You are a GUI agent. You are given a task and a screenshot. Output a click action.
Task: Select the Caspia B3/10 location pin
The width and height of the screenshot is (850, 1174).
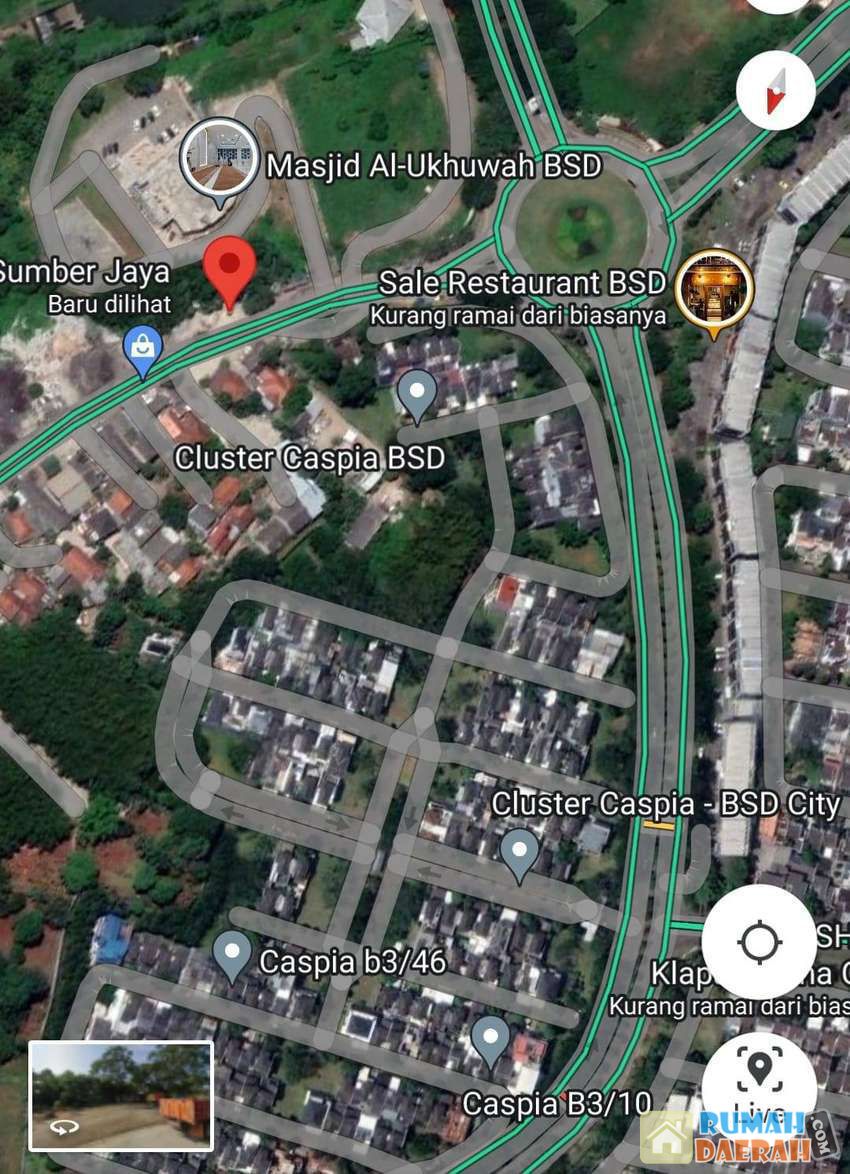490,1040
